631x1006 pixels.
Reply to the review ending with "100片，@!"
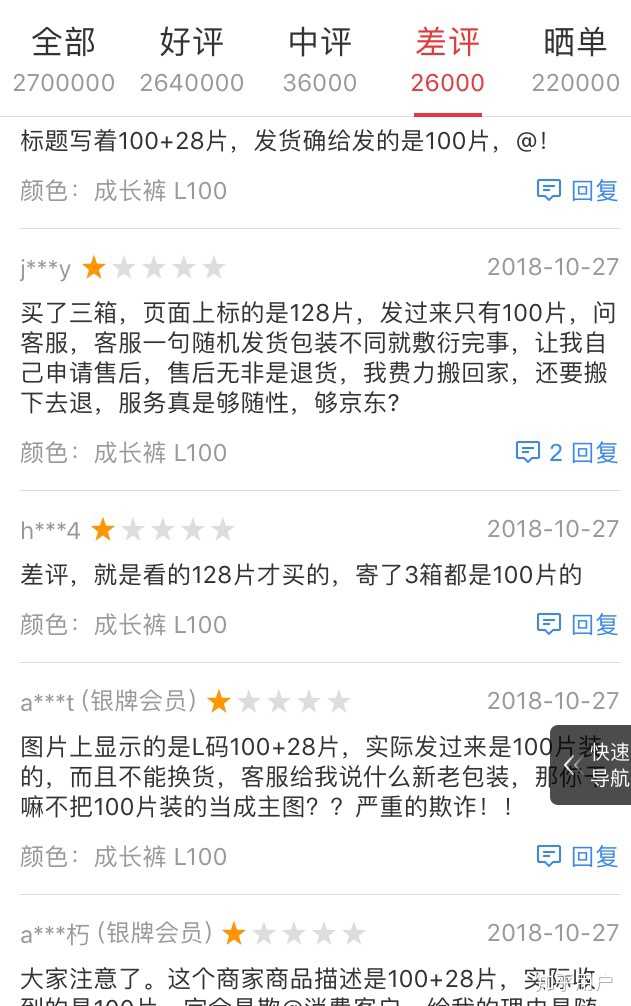[x=578, y=190]
